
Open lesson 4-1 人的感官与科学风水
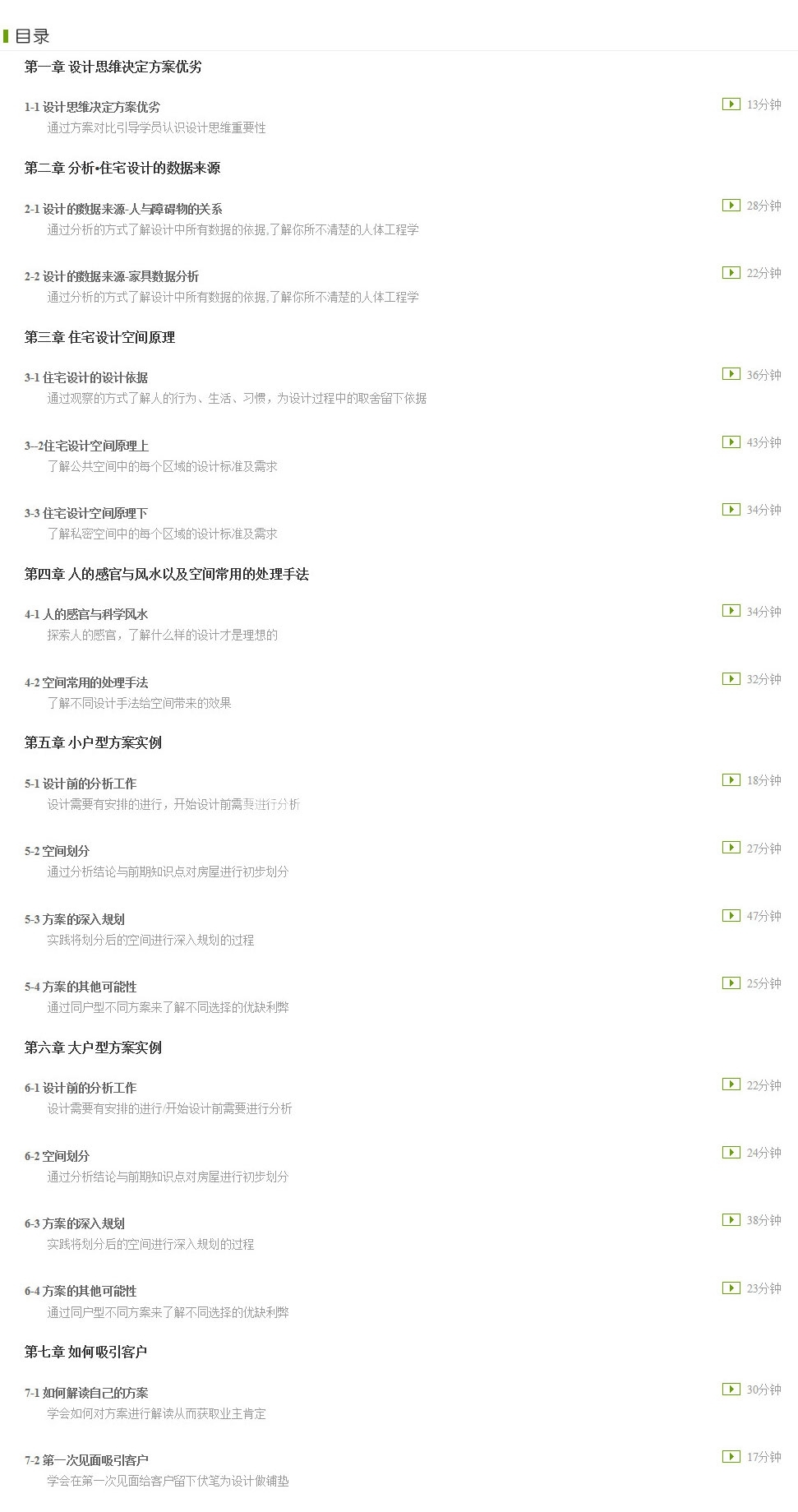coord(86,614)
